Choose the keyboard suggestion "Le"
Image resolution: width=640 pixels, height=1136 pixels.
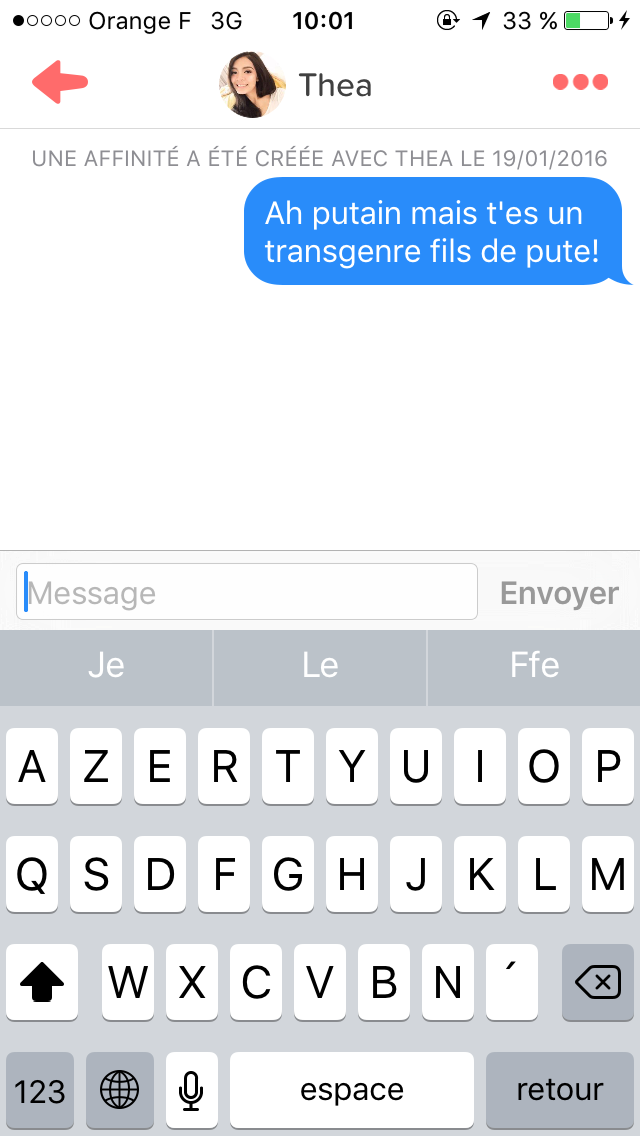(x=320, y=667)
